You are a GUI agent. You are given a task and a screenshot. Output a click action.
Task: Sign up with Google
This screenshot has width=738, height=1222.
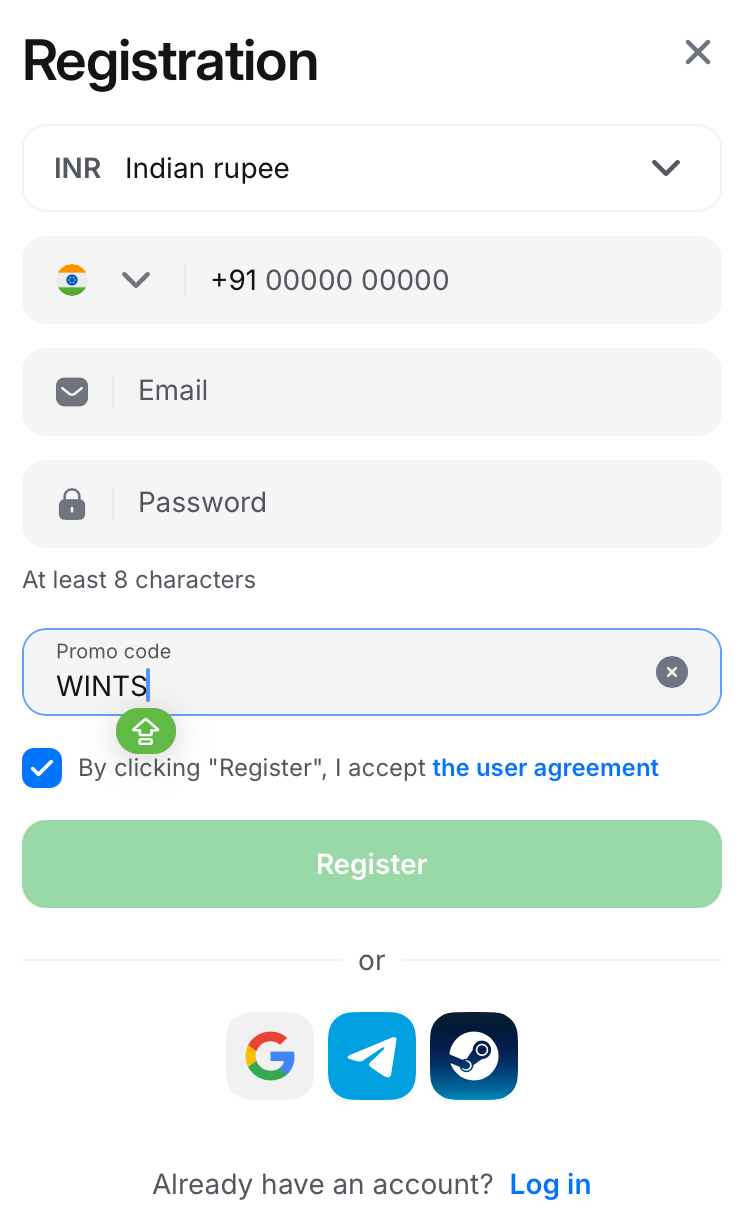pos(269,1055)
